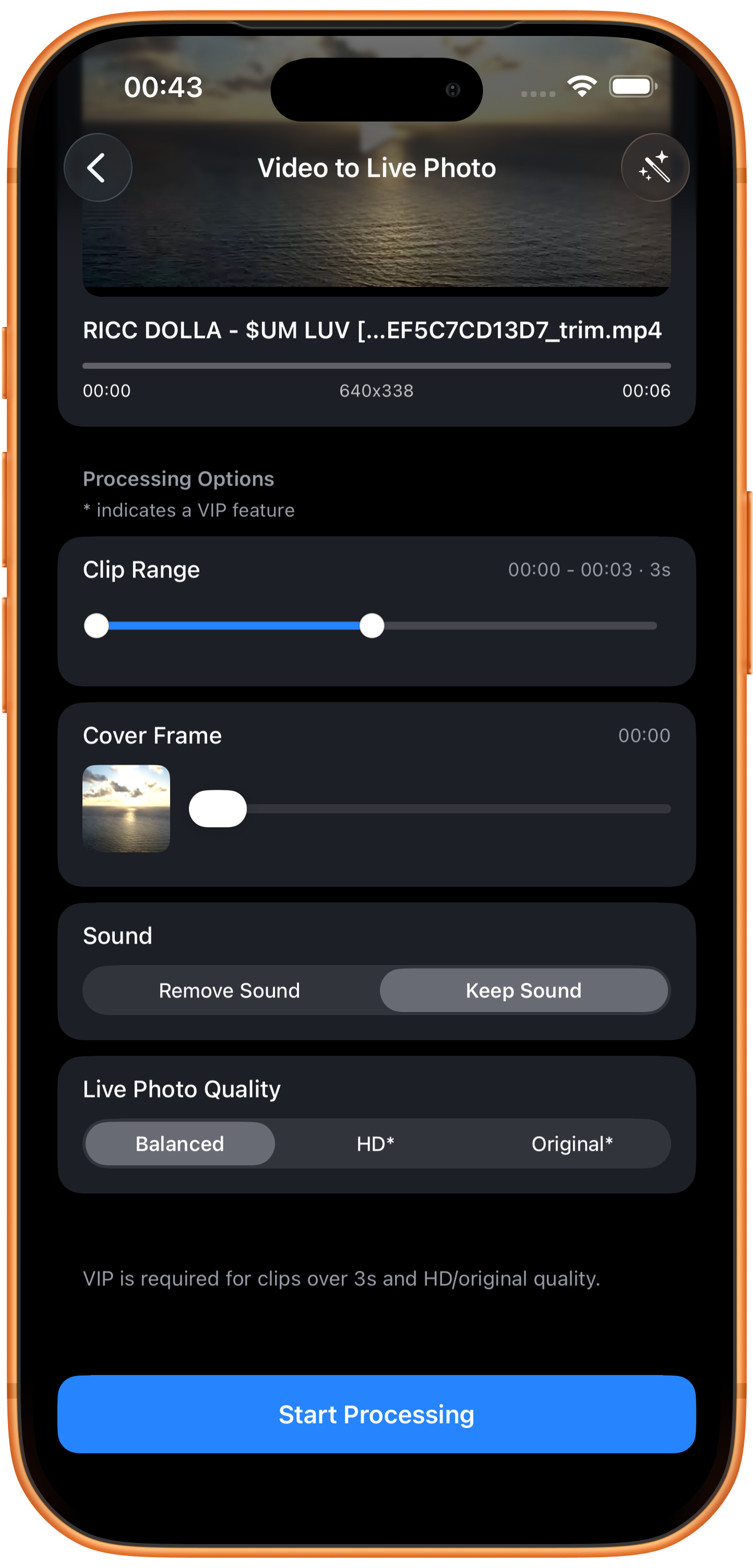The width and height of the screenshot is (753, 1568).
Task: Tap the Start Processing button
Action: (x=377, y=1414)
